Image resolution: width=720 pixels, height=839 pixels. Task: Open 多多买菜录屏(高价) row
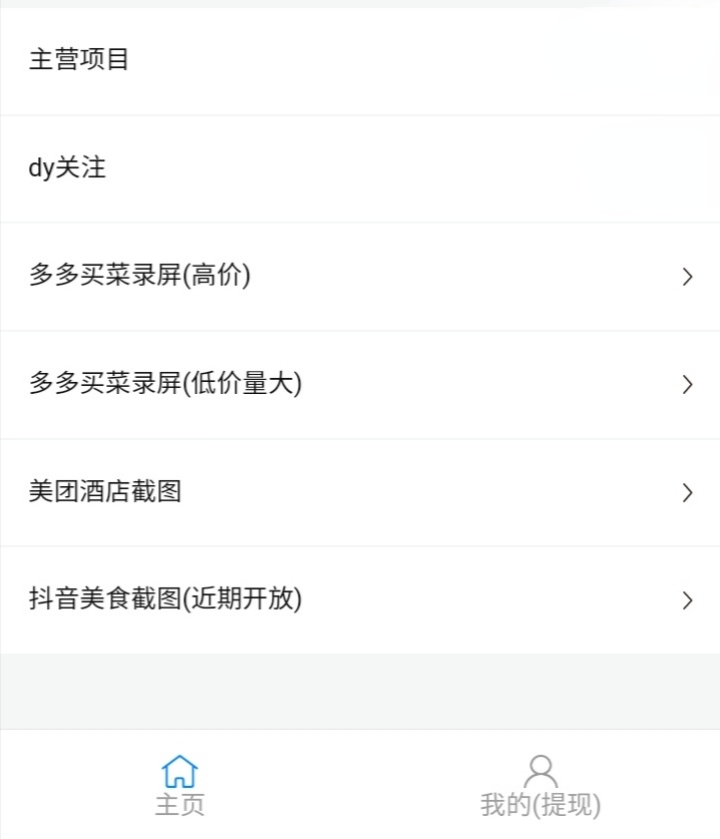pyautogui.click(x=360, y=276)
